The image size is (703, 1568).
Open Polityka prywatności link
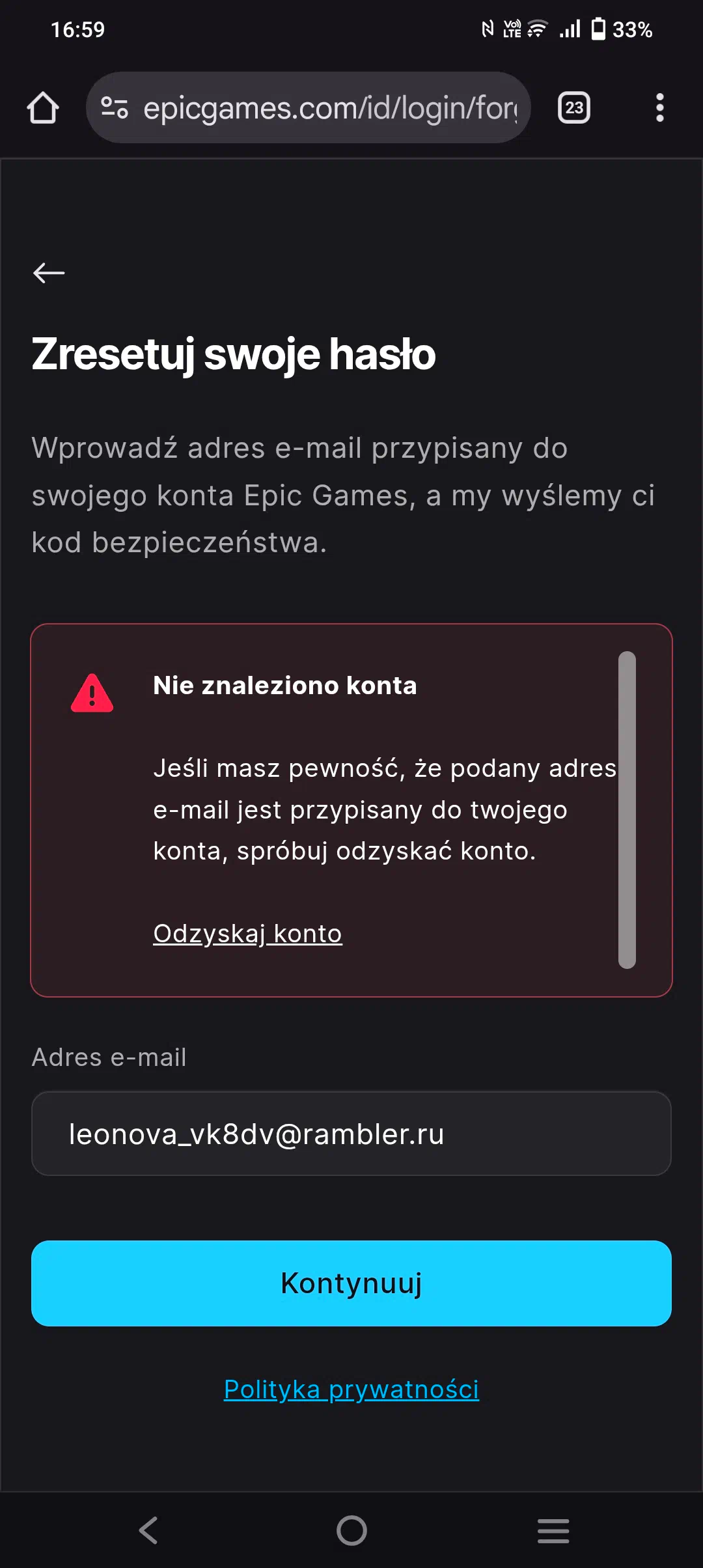coord(351,1389)
